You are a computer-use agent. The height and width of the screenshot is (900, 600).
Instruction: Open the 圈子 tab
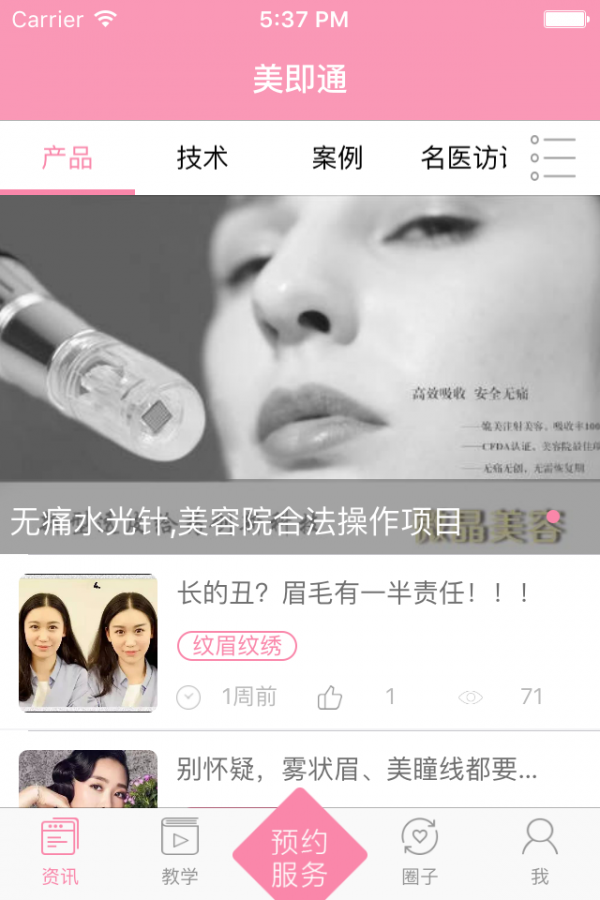coord(420,852)
